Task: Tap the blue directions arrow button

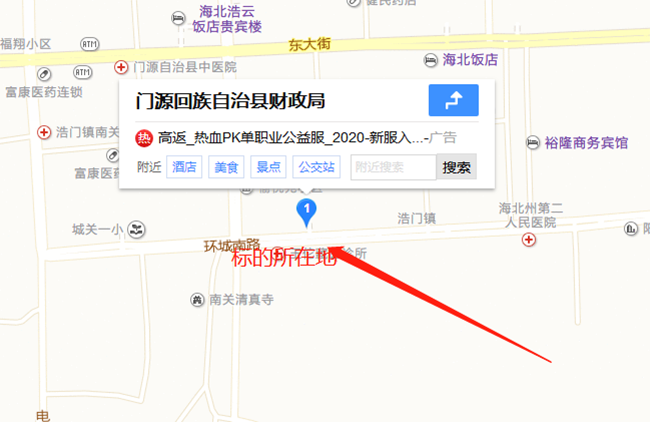Action: (453, 100)
